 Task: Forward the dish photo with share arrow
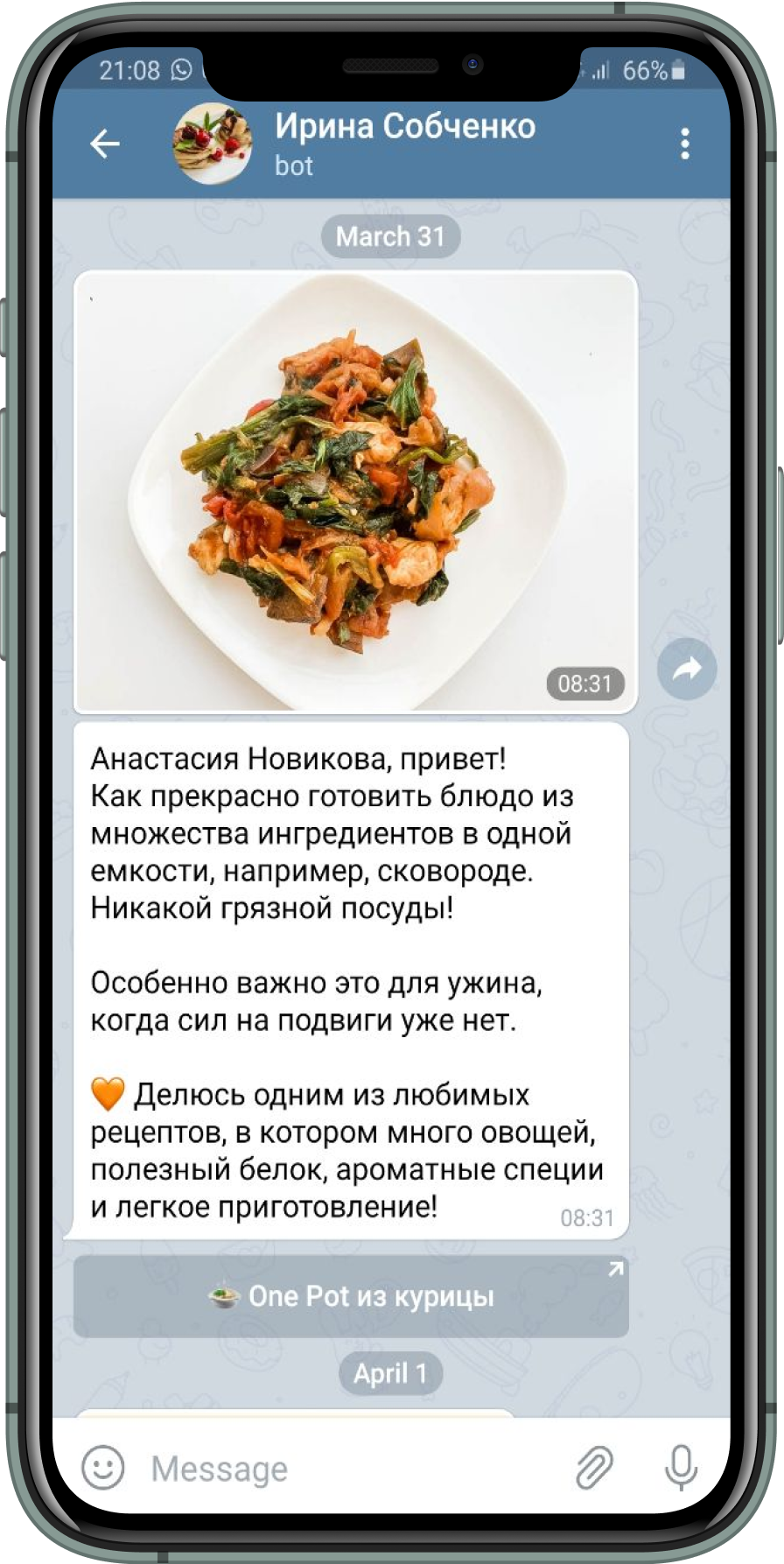pos(687,670)
